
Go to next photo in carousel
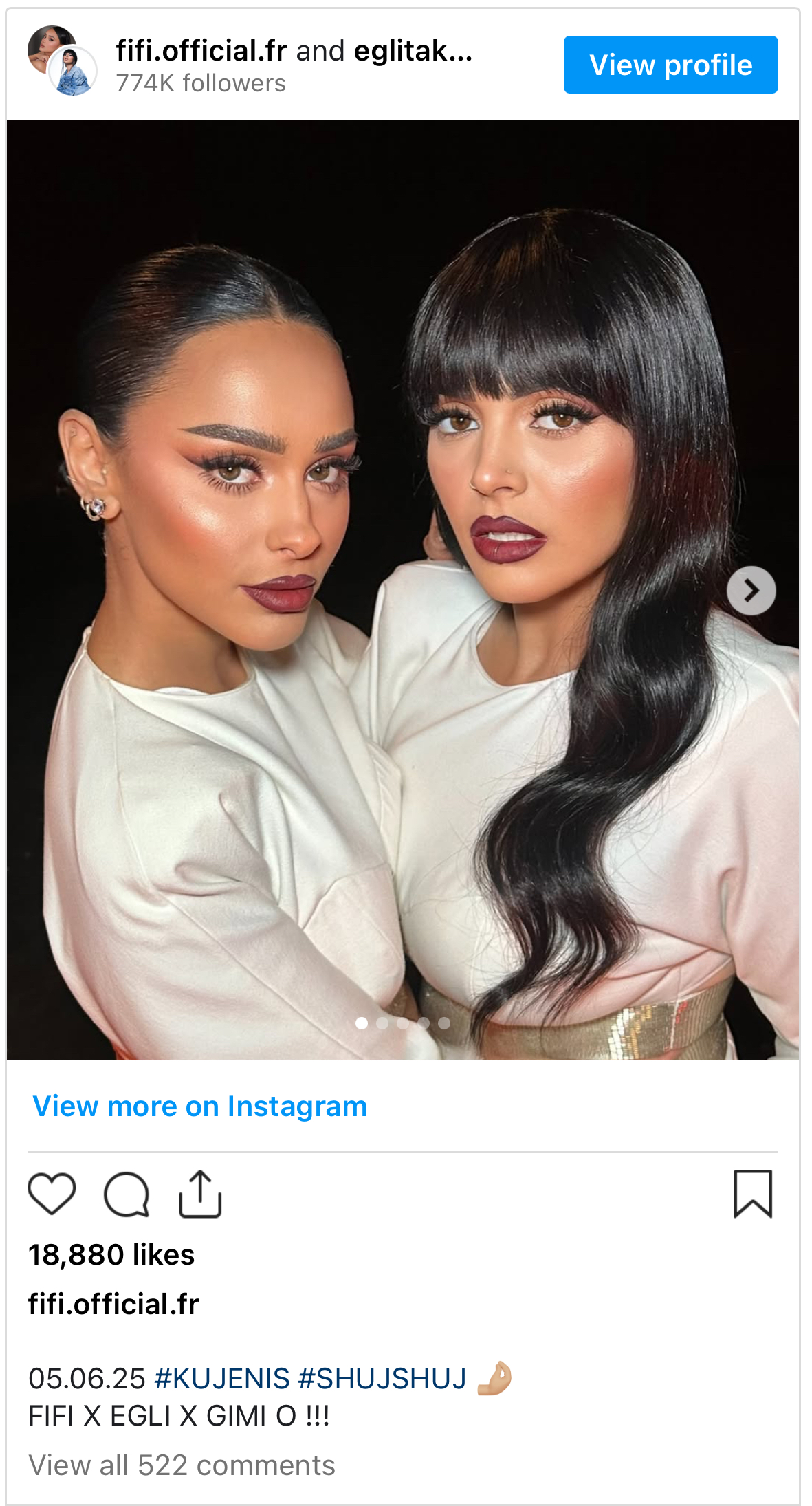coord(751,591)
